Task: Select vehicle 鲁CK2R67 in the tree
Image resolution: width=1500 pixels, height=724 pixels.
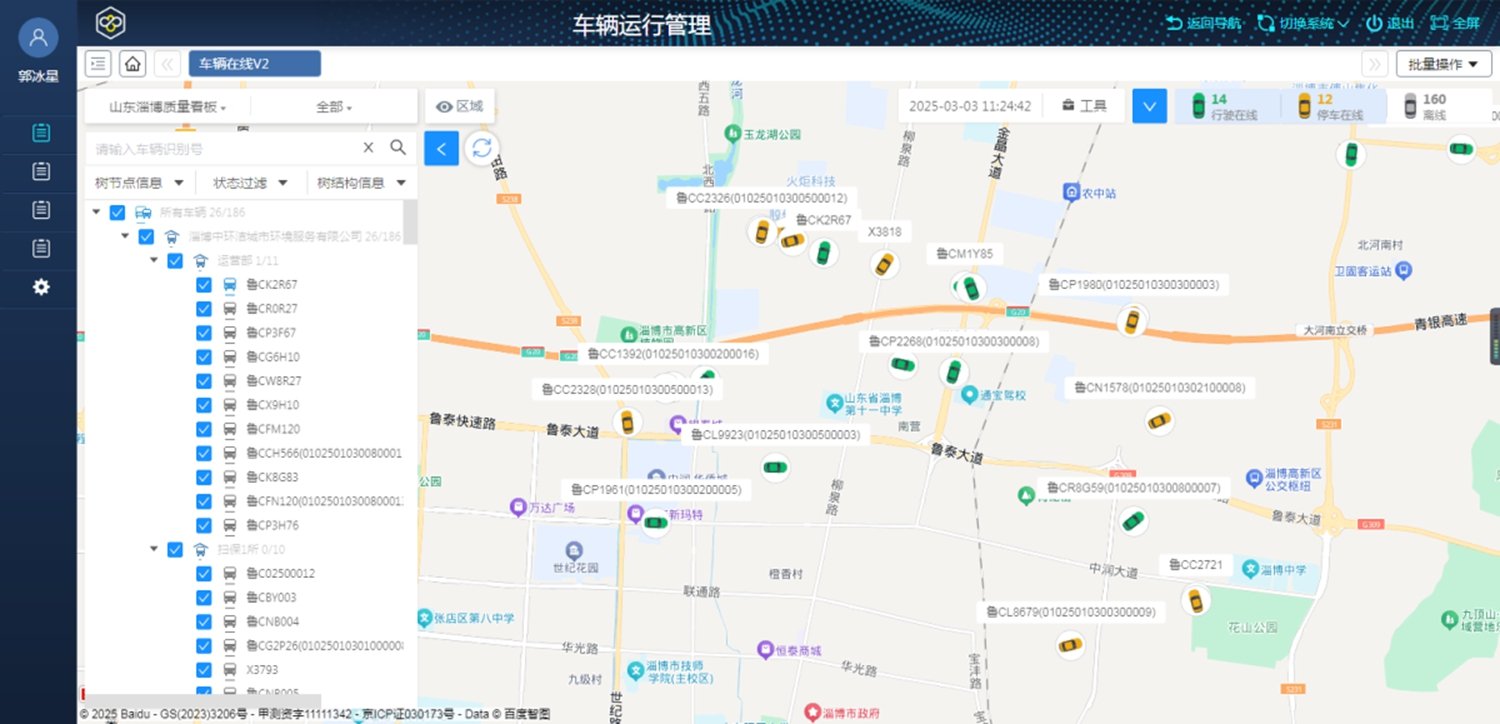Action: (272, 285)
